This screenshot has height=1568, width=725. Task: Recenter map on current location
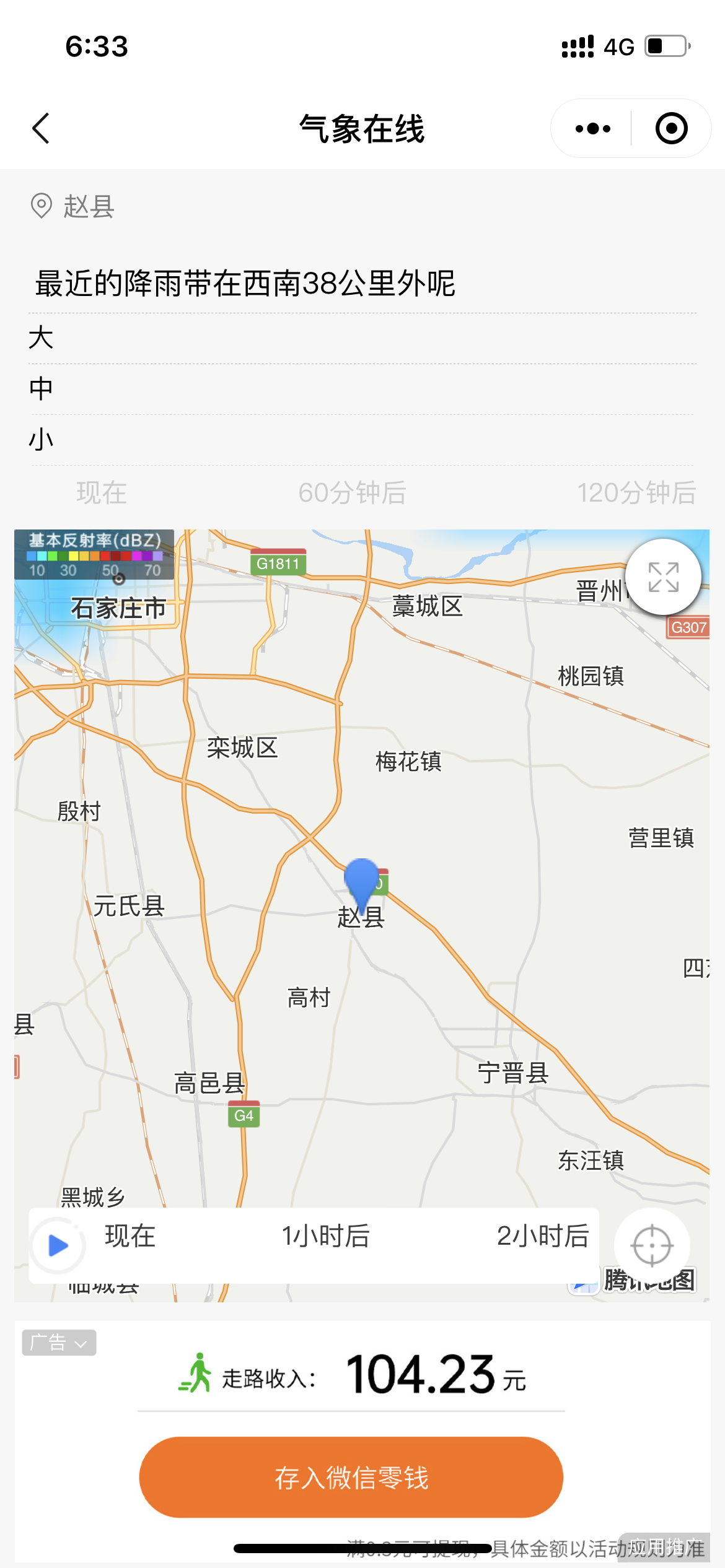tap(652, 1245)
